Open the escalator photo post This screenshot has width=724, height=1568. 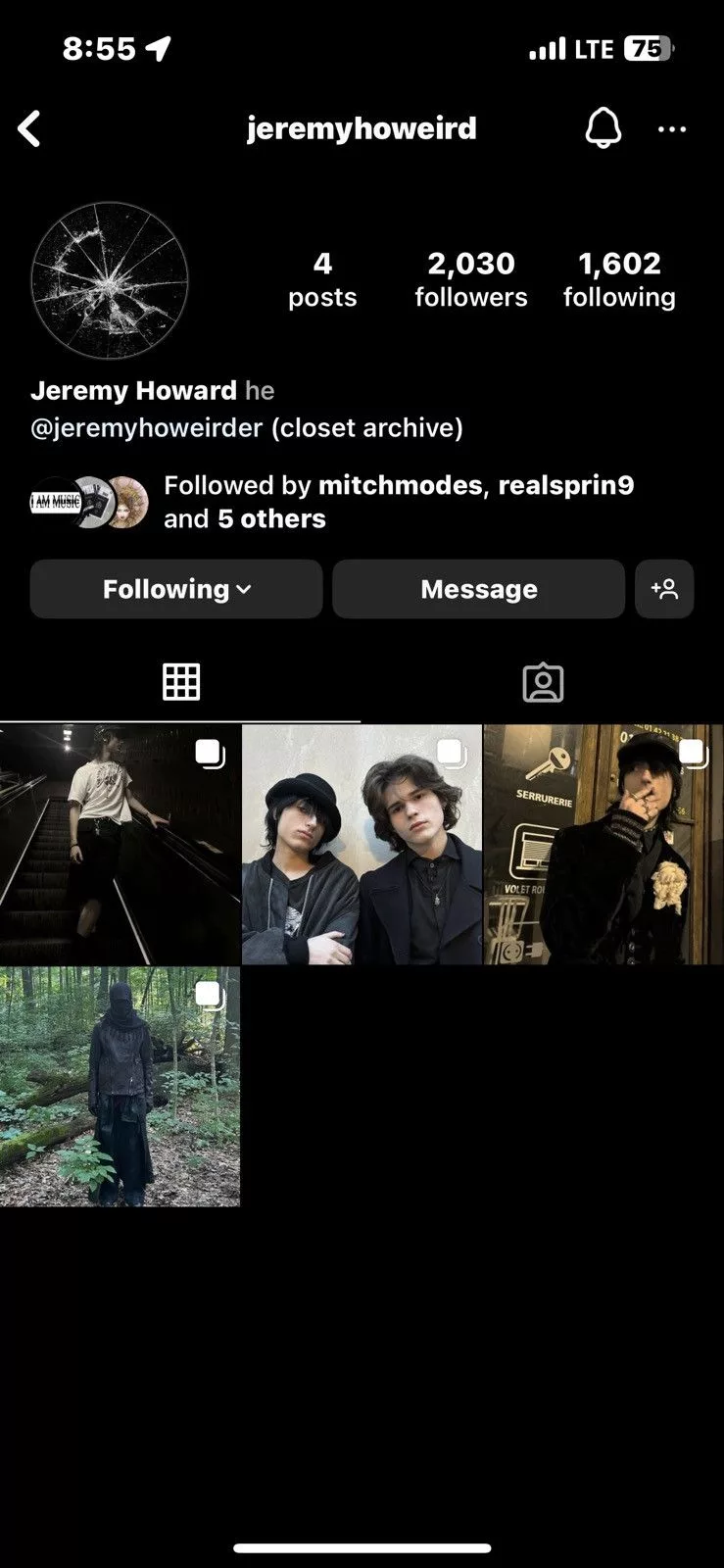point(120,845)
